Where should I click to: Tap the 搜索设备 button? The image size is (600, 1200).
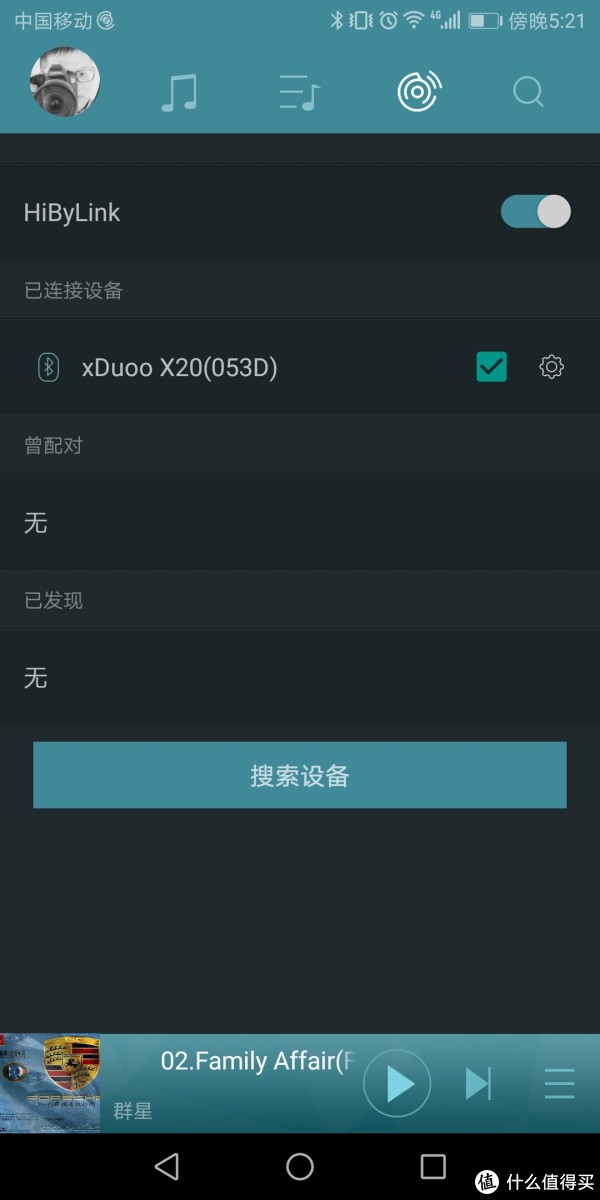pos(300,775)
